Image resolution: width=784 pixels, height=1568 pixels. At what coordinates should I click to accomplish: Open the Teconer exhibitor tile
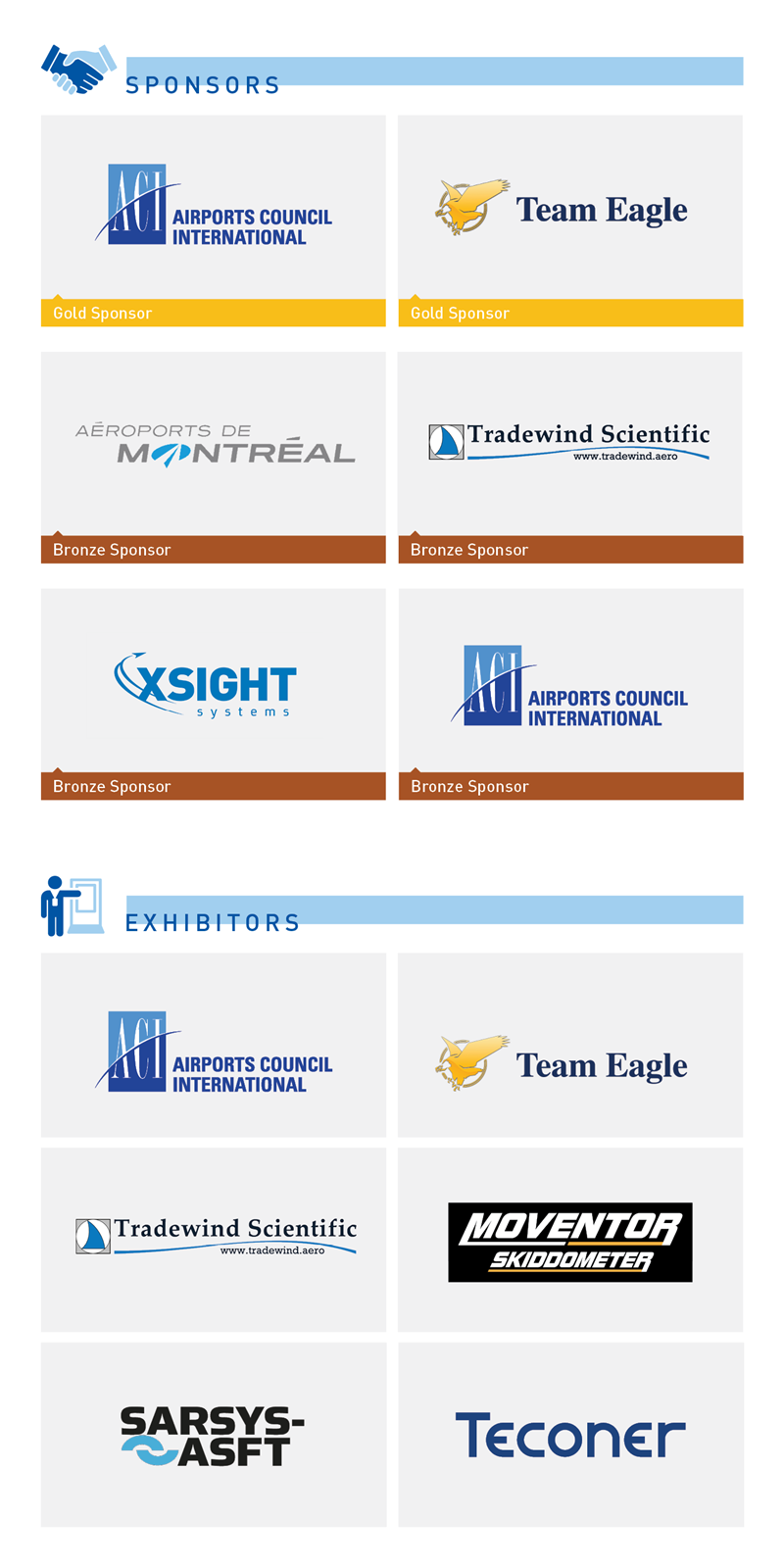point(569,1436)
